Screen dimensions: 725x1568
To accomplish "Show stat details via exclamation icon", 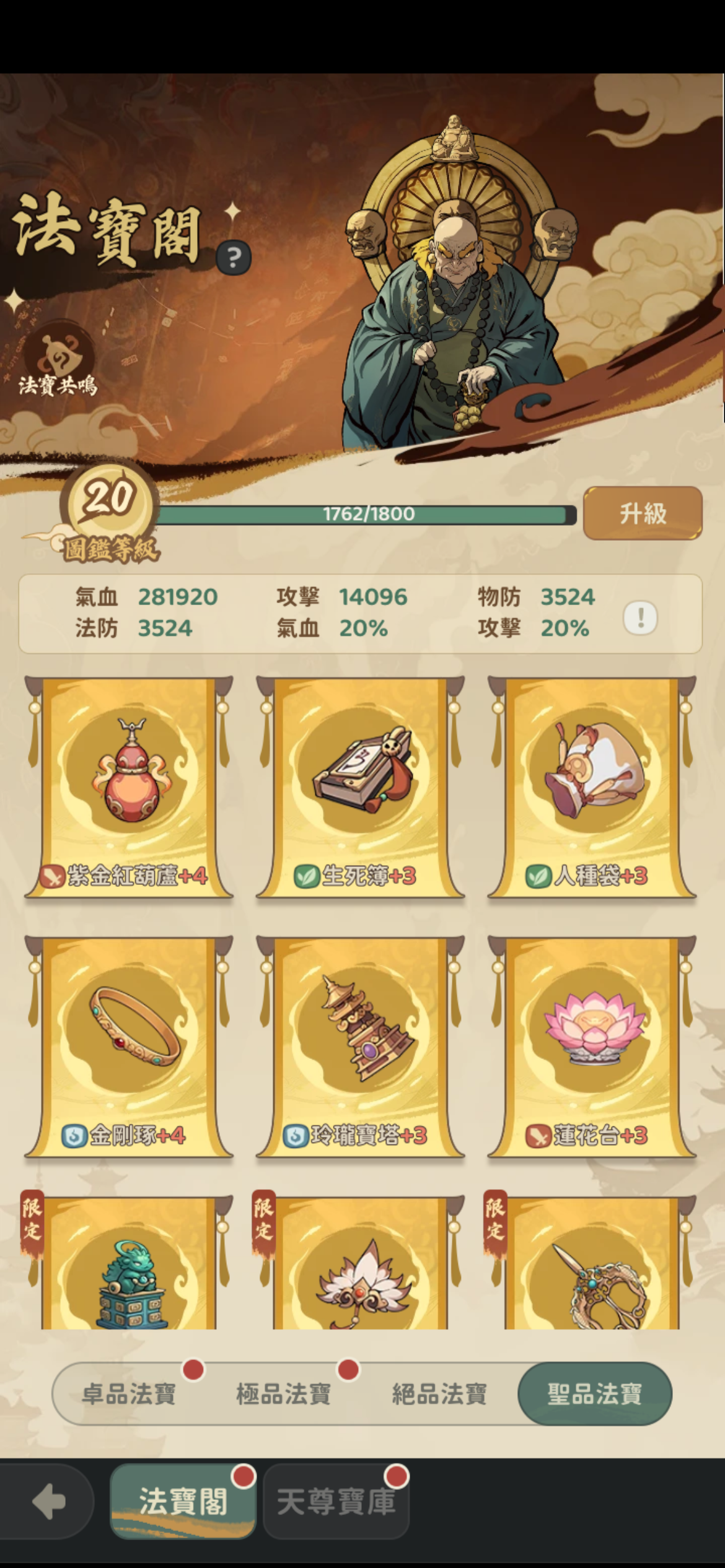I will (x=640, y=617).
